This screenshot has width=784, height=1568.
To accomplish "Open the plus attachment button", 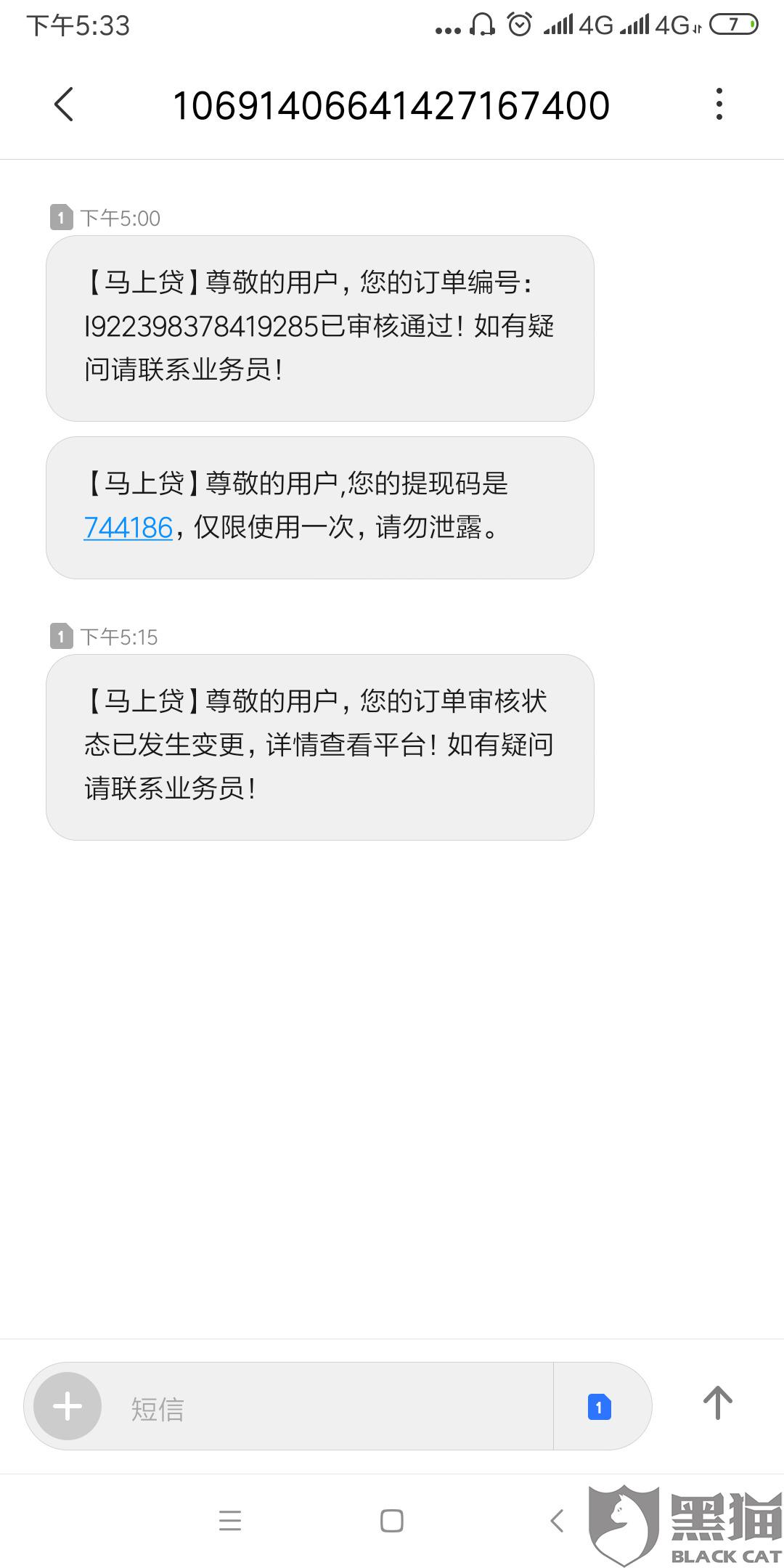I will [x=68, y=1406].
